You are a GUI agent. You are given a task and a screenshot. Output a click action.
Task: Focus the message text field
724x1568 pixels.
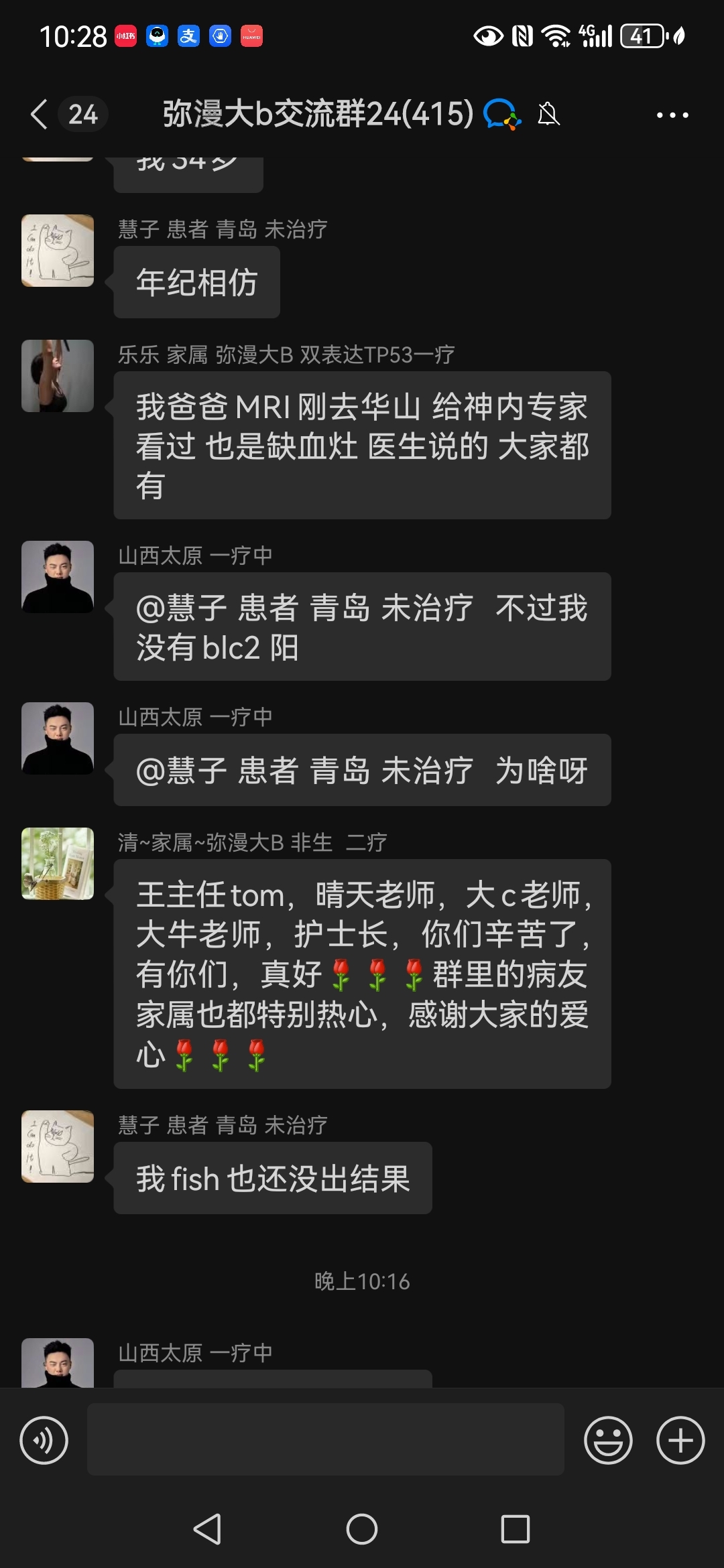[x=325, y=1439]
